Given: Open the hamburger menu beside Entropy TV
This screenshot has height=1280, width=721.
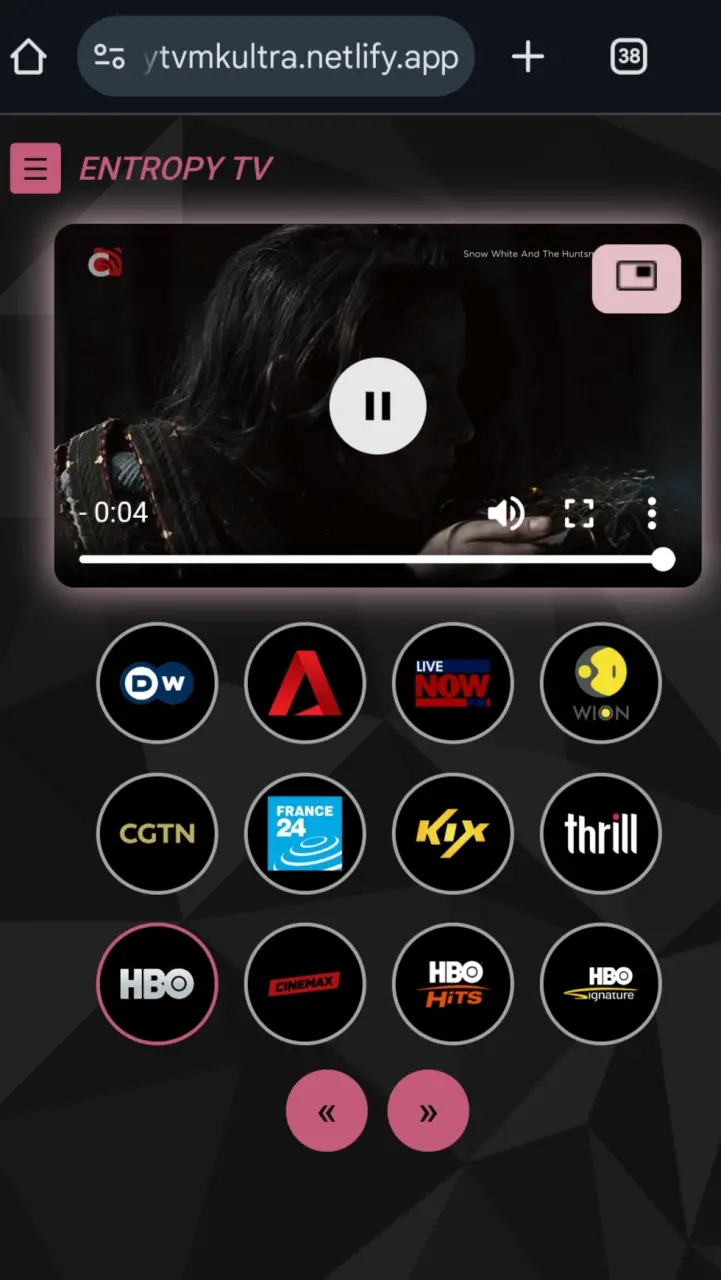Looking at the screenshot, I should coord(35,168).
